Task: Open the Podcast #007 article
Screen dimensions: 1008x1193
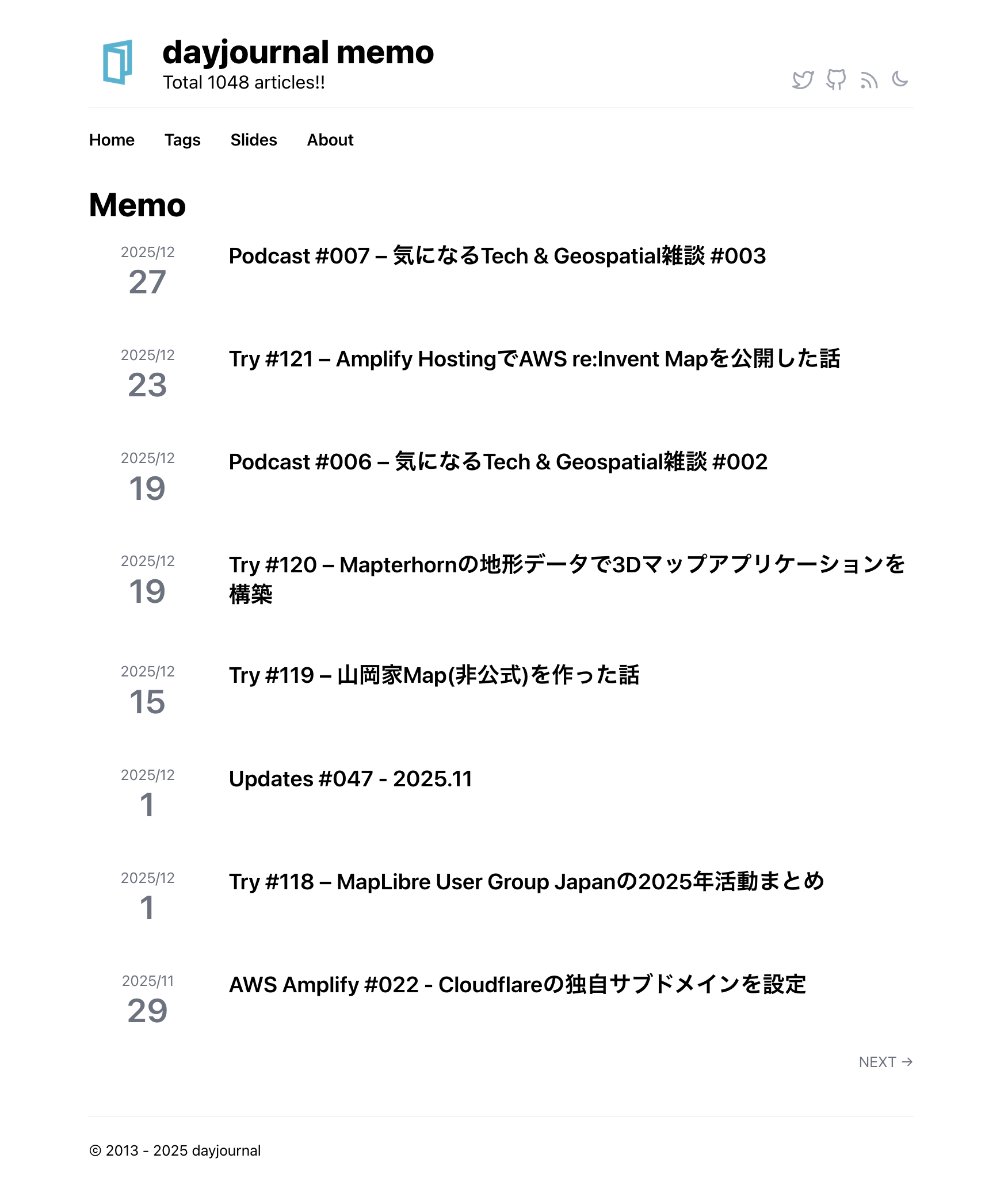Action: point(497,256)
